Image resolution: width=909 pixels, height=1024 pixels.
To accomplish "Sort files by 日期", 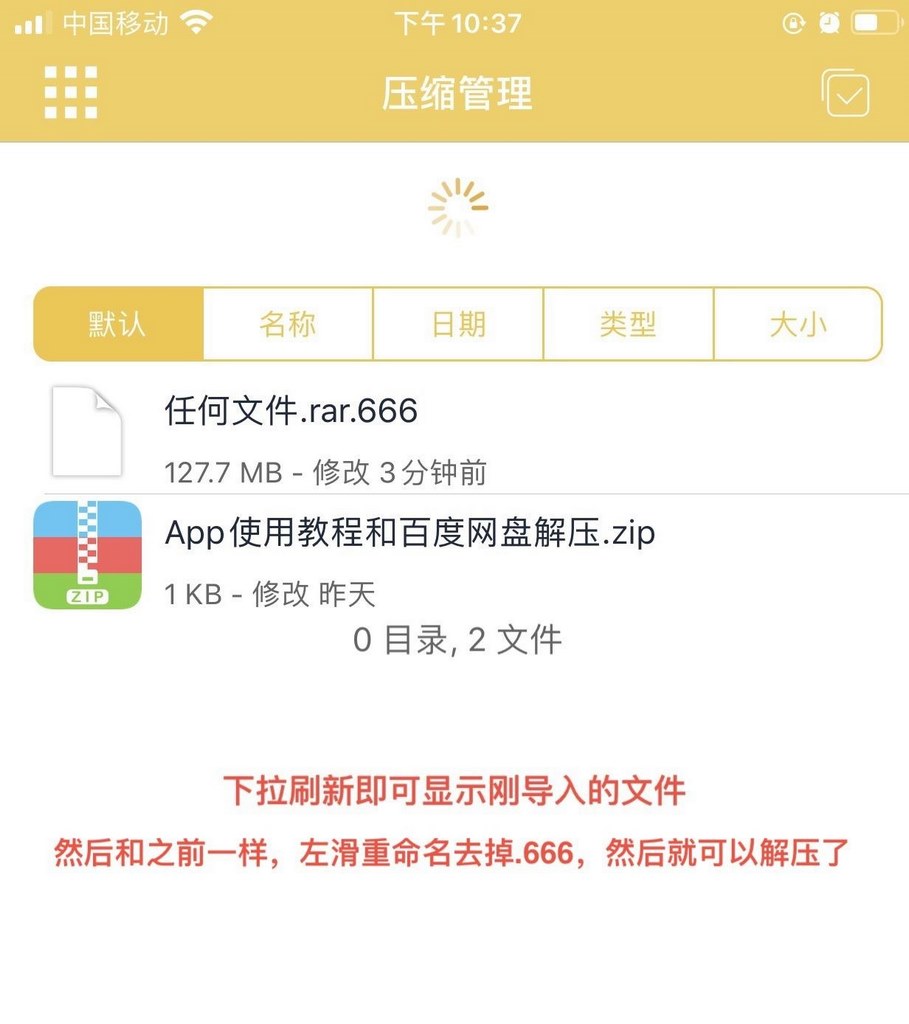I will [x=458, y=324].
